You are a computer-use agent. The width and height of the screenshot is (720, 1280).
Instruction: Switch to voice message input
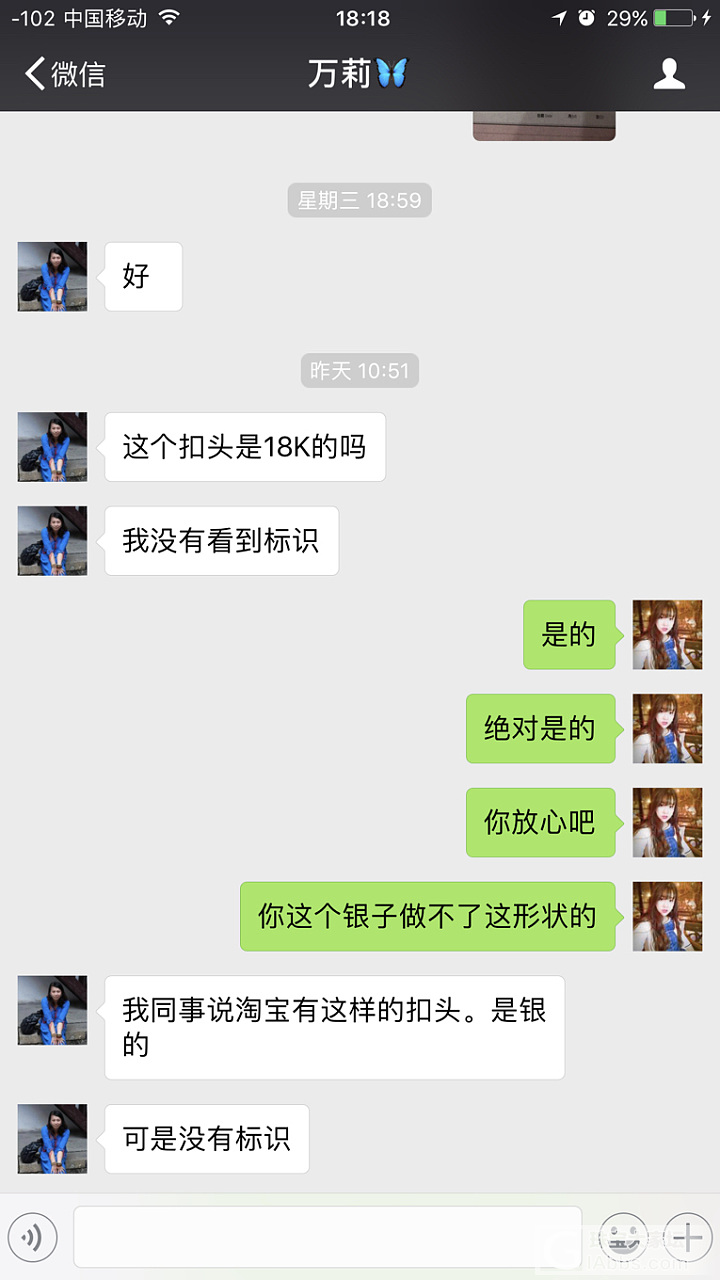(33, 1238)
